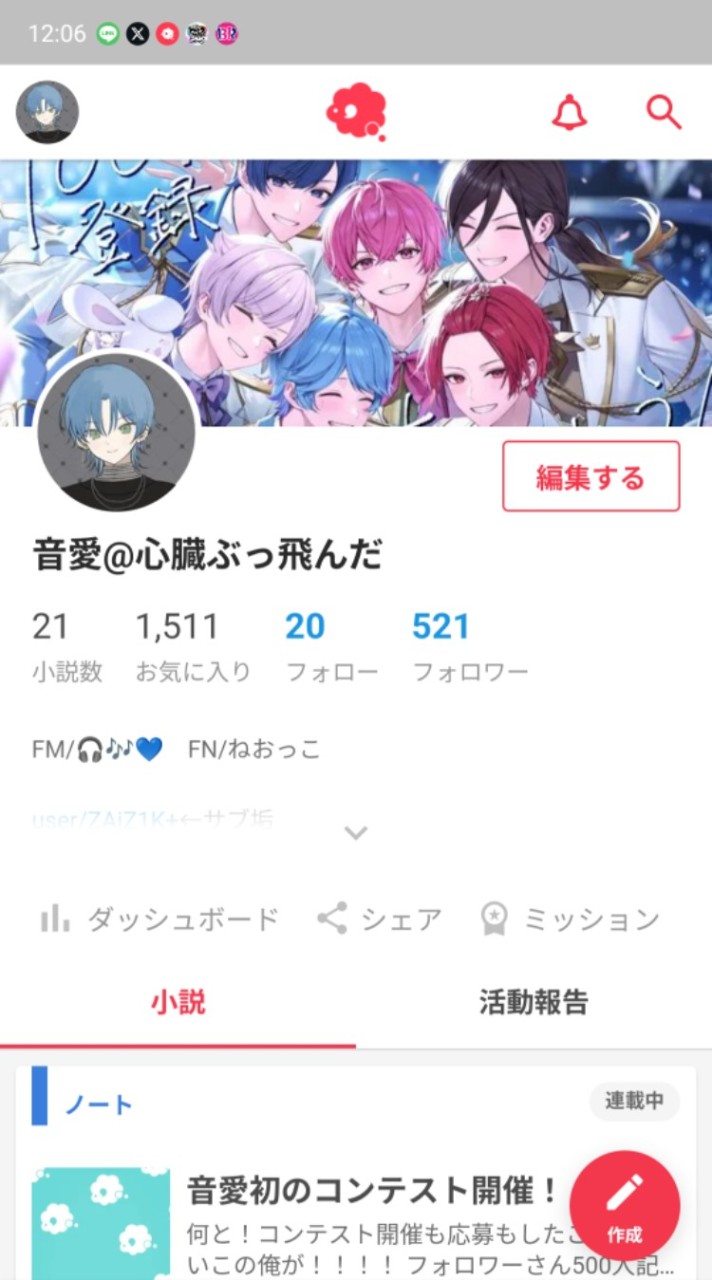Screen dimensions: 712x1280
Task: Open the 521 フォロワー followers list
Action: point(469,646)
